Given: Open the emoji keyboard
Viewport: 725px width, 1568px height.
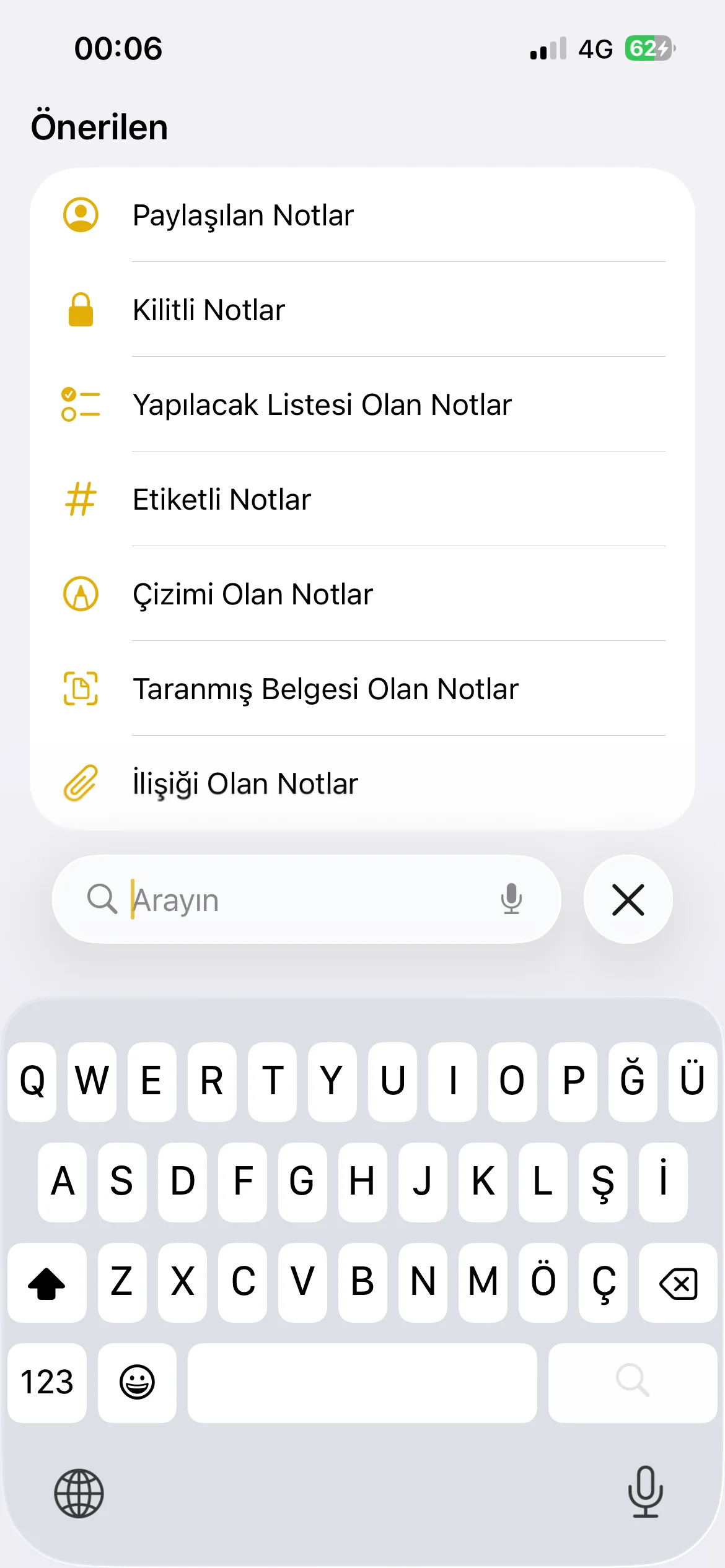Looking at the screenshot, I should tap(137, 1383).
